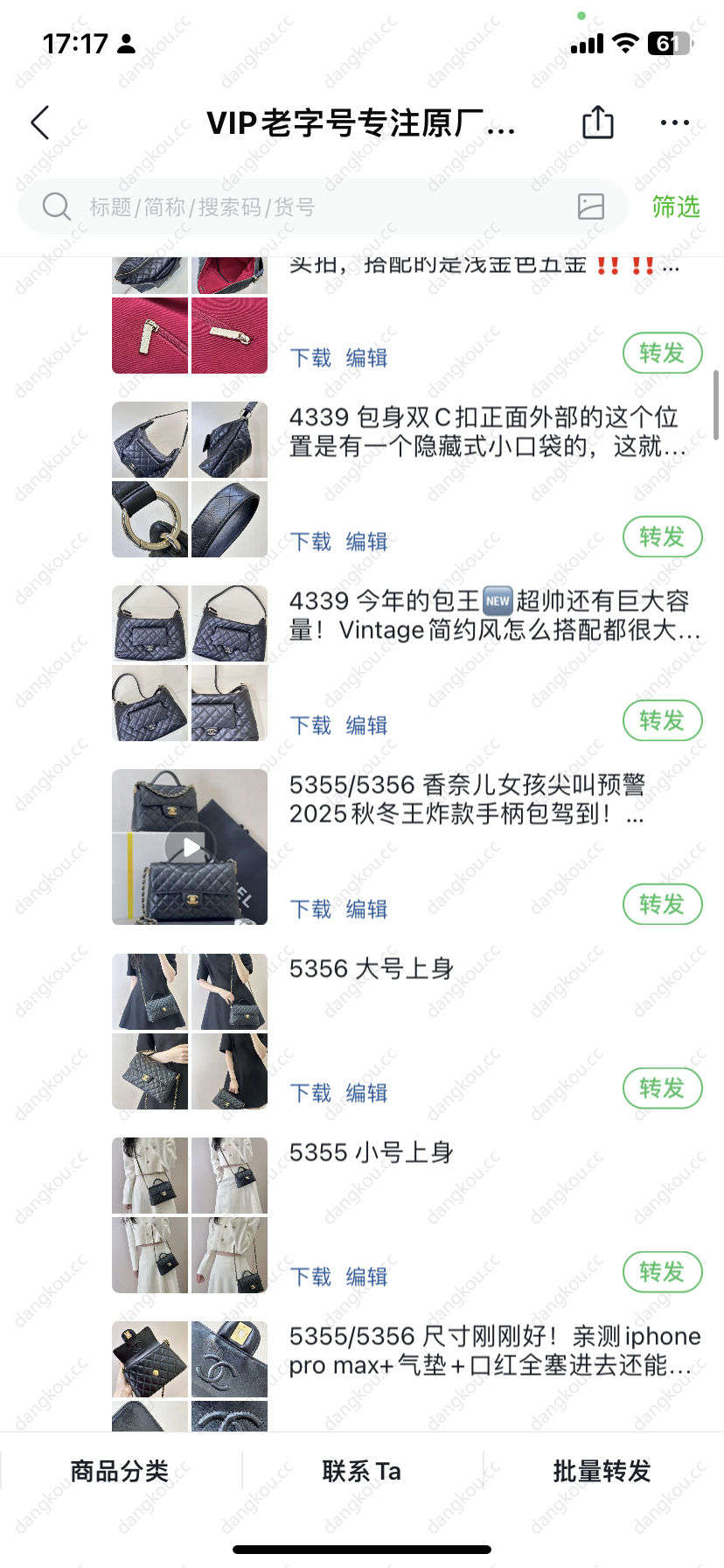Go back to the previous page
This screenshot has height=1568, width=724.
(40, 123)
